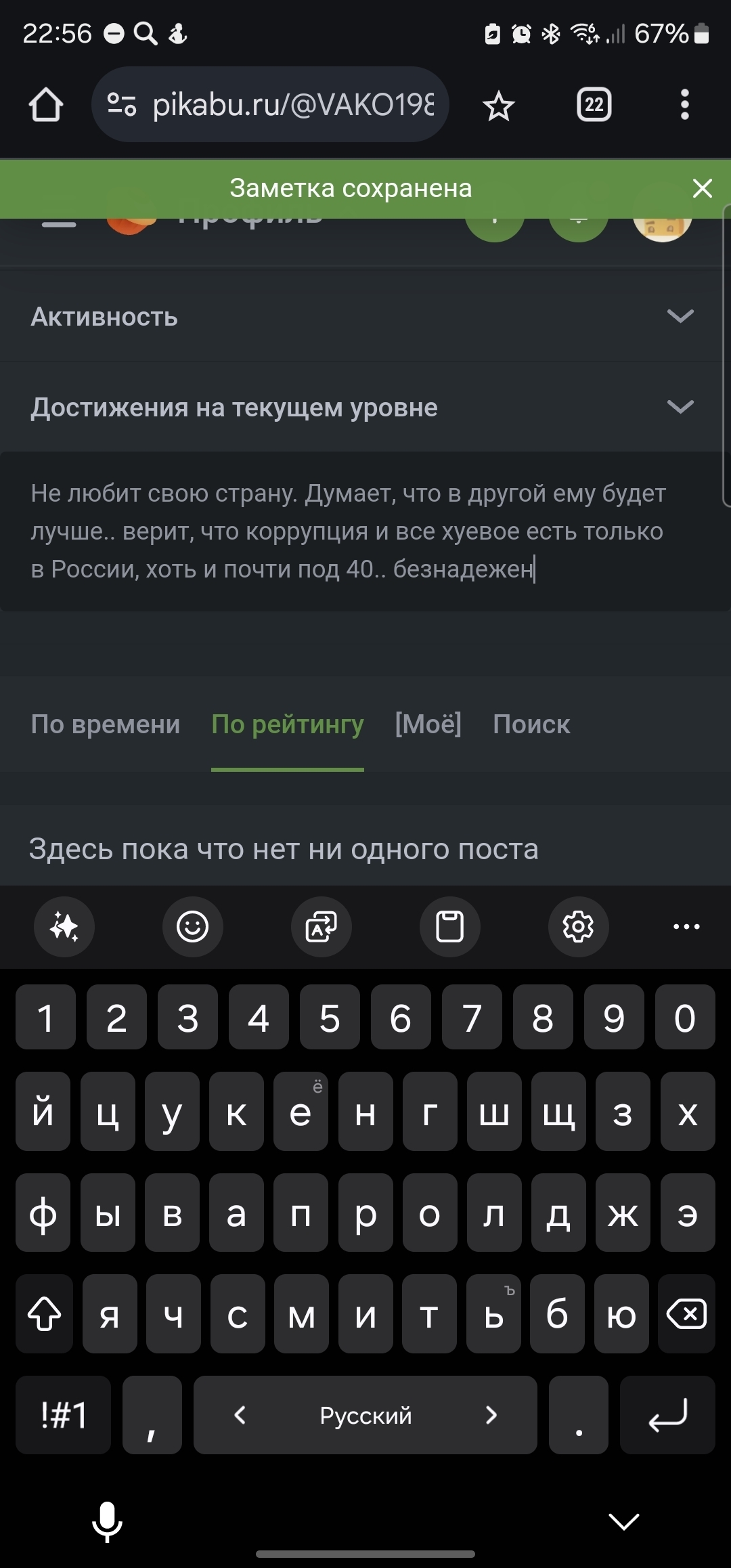Tap the keyboard translate icon
The width and height of the screenshot is (731, 1568).
pyautogui.click(x=322, y=926)
